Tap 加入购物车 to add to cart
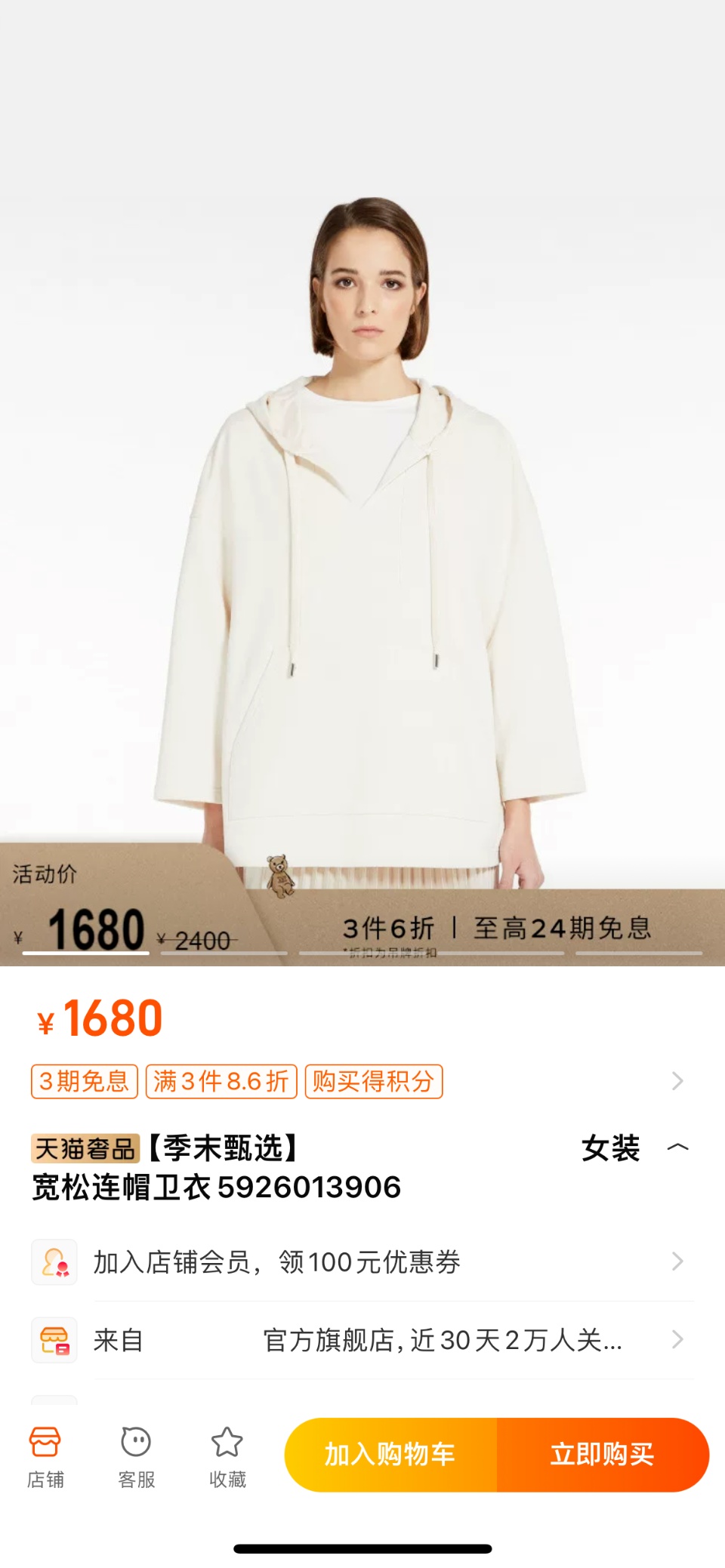This screenshot has width=725, height=1568. coord(390,1454)
